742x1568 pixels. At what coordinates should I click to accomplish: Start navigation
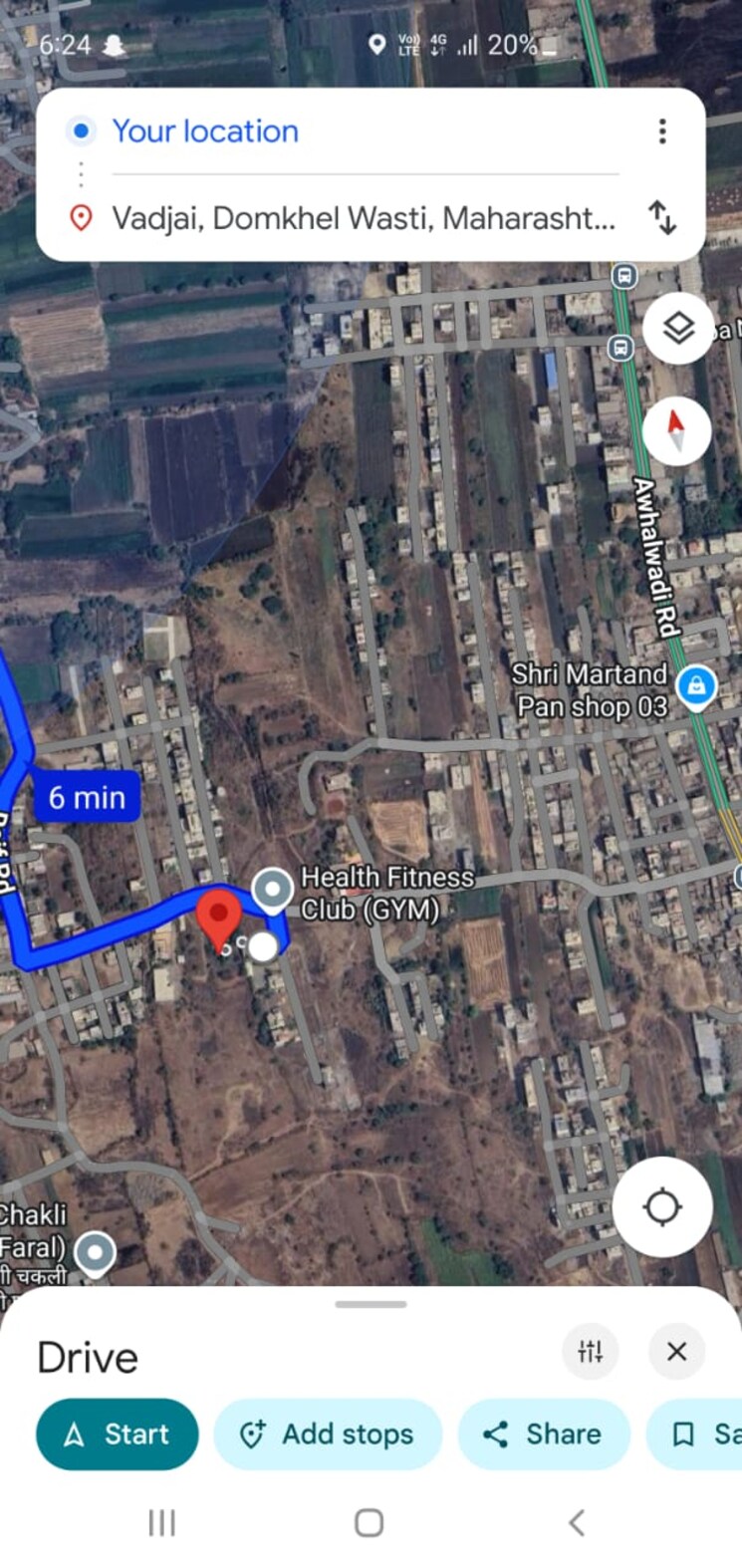(x=117, y=1434)
